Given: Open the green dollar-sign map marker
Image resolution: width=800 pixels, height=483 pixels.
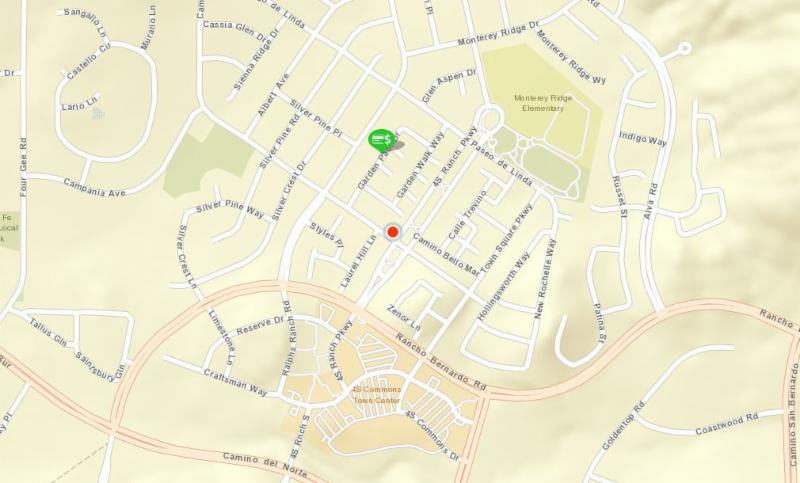Looking at the screenshot, I should tap(382, 140).
